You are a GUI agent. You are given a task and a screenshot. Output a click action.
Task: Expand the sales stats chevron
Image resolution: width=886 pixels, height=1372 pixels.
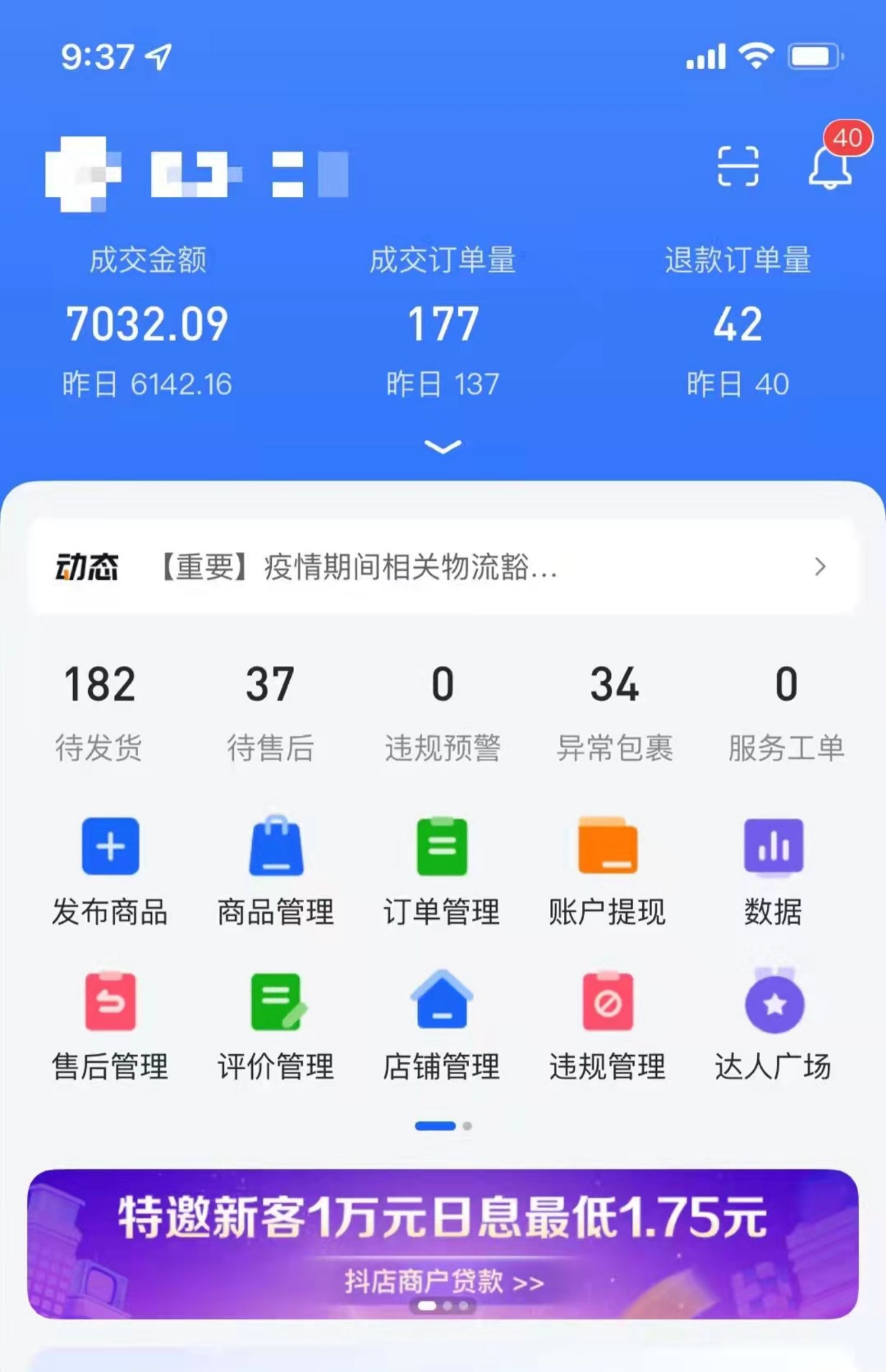[x=443, y=447]
